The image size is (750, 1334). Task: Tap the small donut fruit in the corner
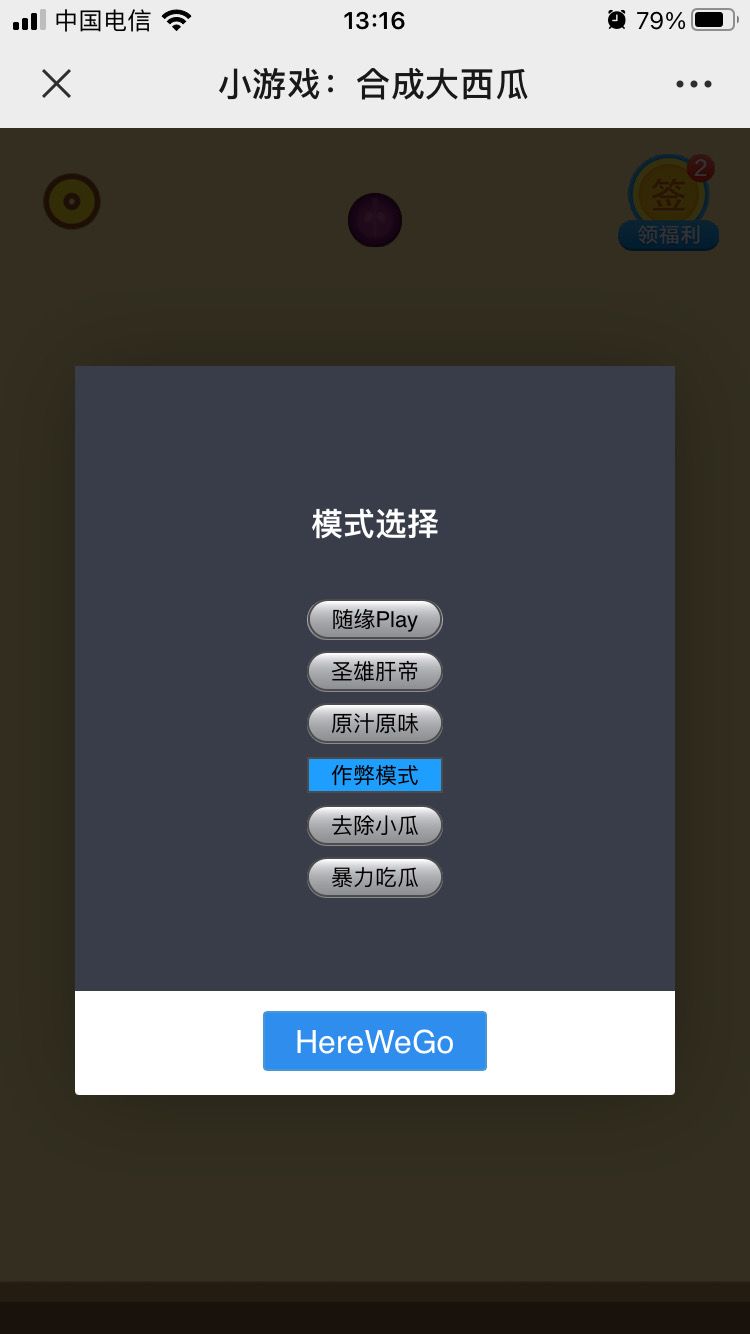pos(71,200)
